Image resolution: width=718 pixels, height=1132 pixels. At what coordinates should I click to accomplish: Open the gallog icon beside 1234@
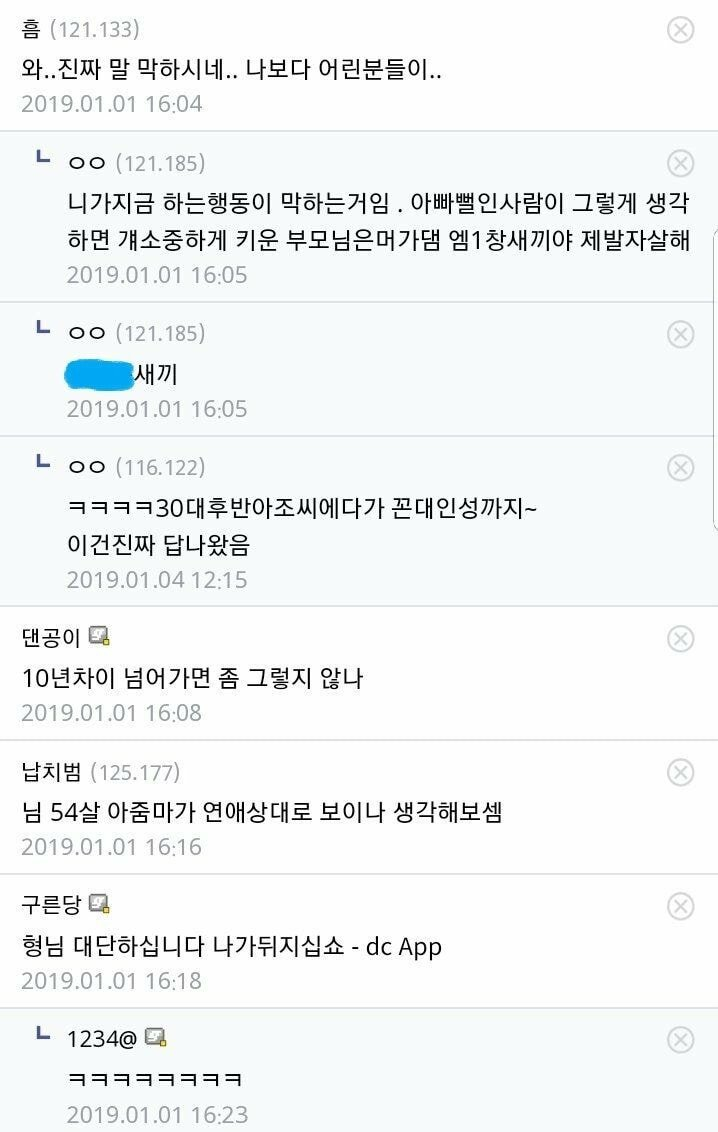pos(155,1038)
